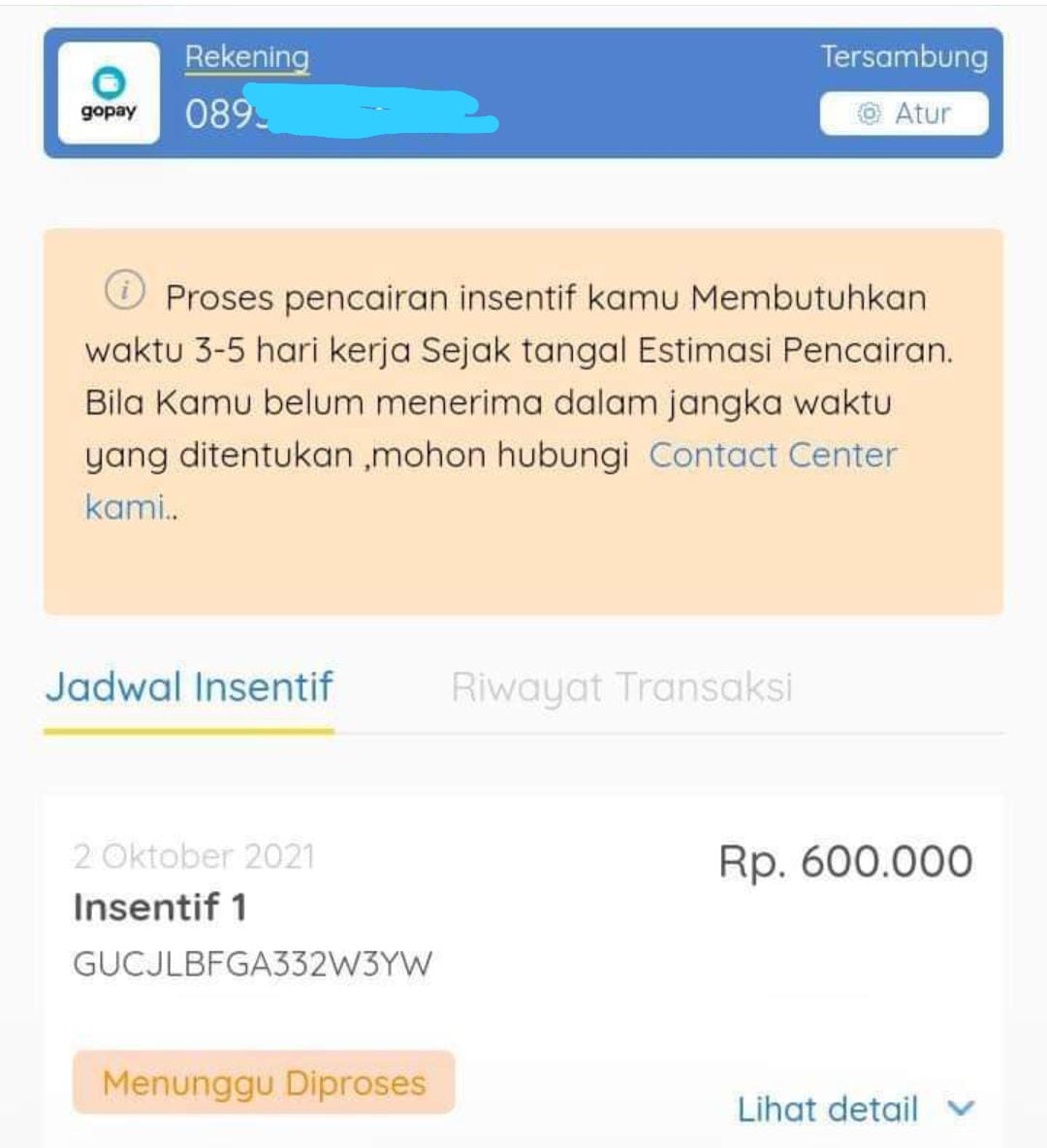The image size is (1047, 1148).
Task: Open the Contact Center kami link
Action: [773, 455]
